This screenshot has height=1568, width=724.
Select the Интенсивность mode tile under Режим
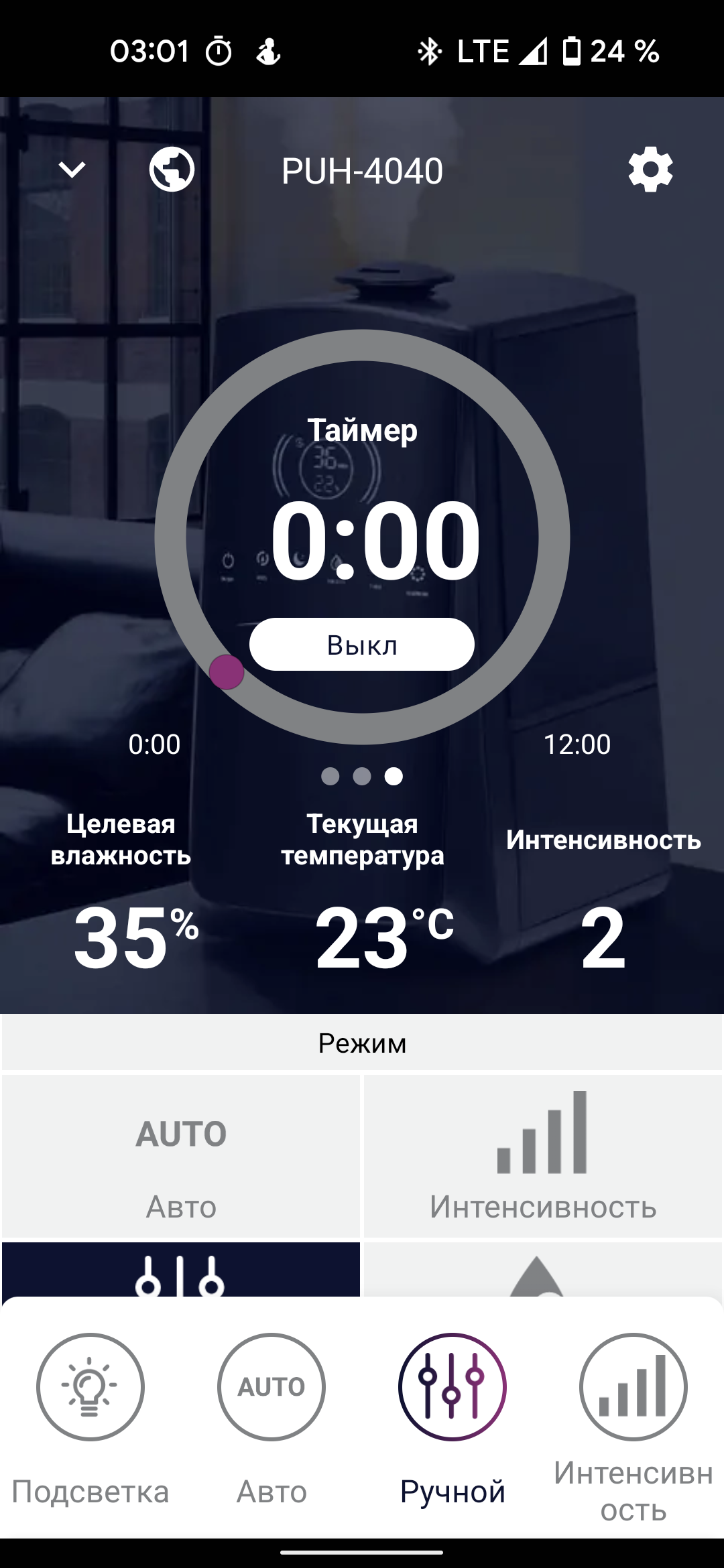coord(543,1156)
